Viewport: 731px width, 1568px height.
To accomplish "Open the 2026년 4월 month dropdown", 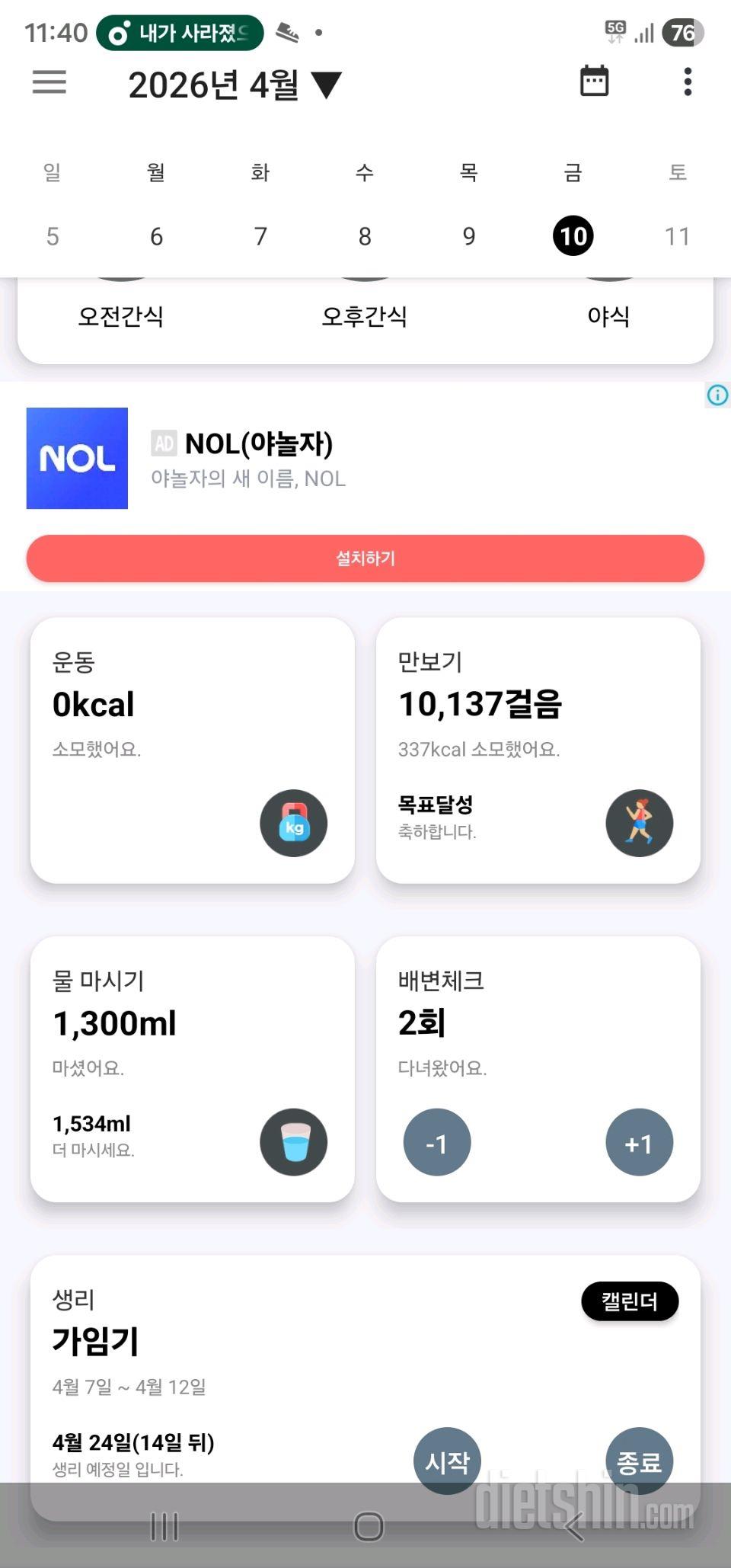I will (232, 86).
